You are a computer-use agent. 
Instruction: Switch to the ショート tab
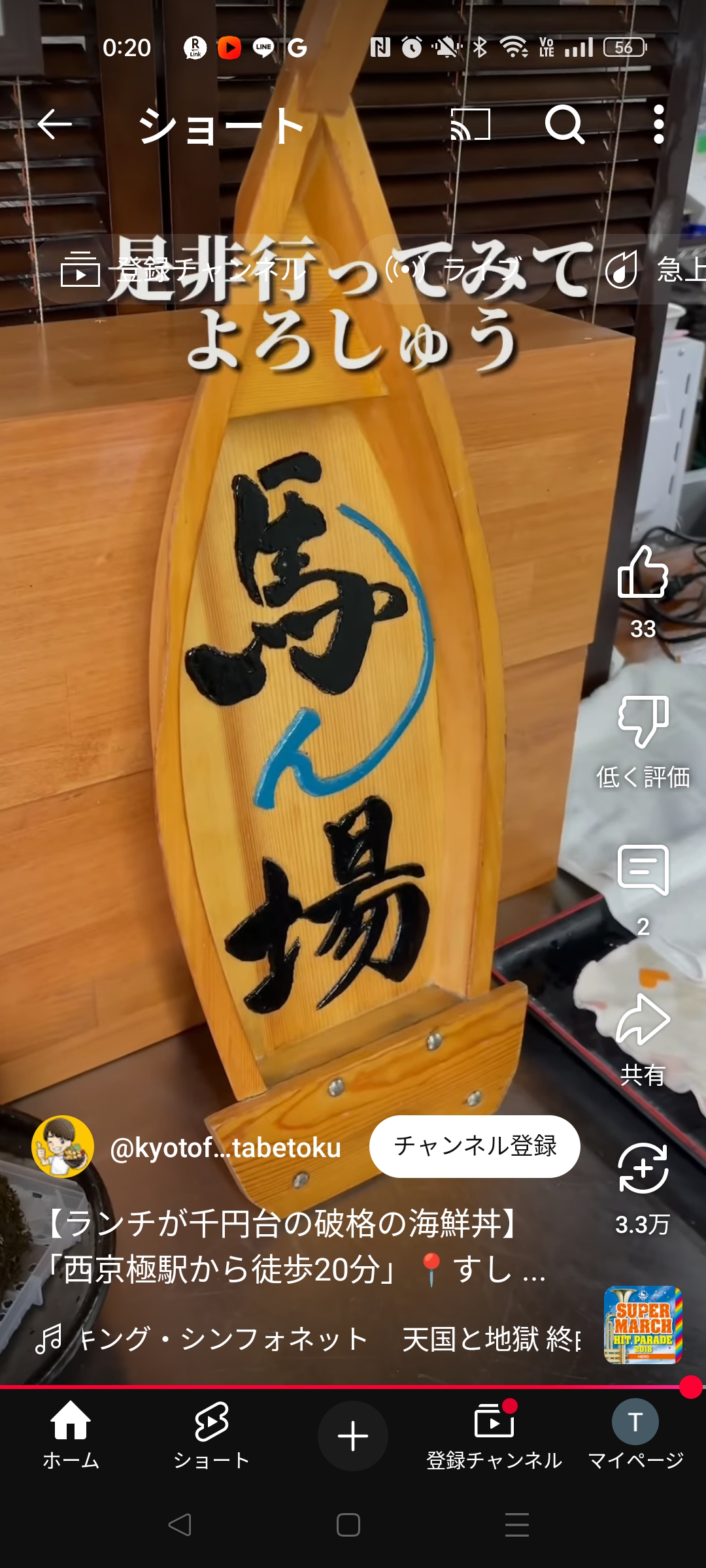tap(211, 1435)
